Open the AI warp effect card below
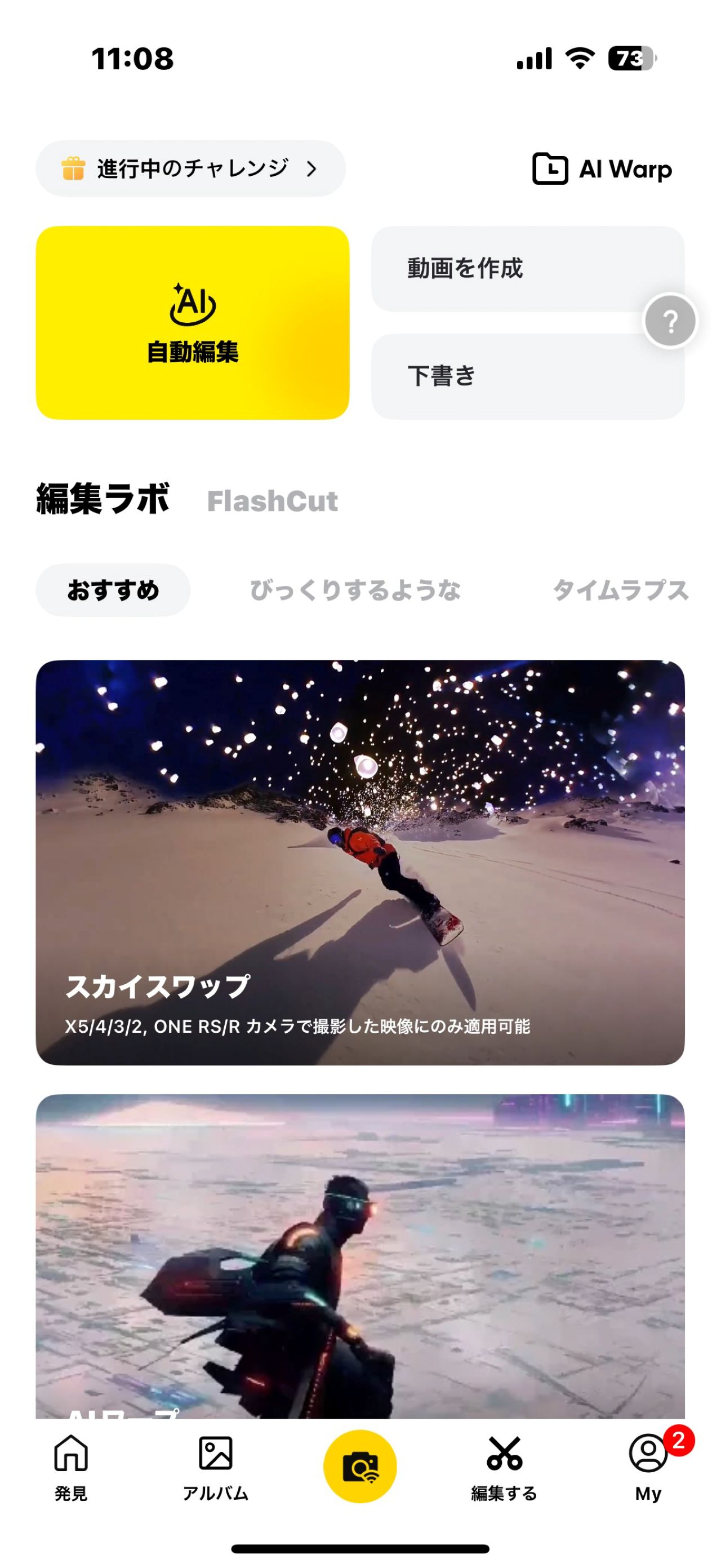721x1568 pixels. click(360, 1254)
